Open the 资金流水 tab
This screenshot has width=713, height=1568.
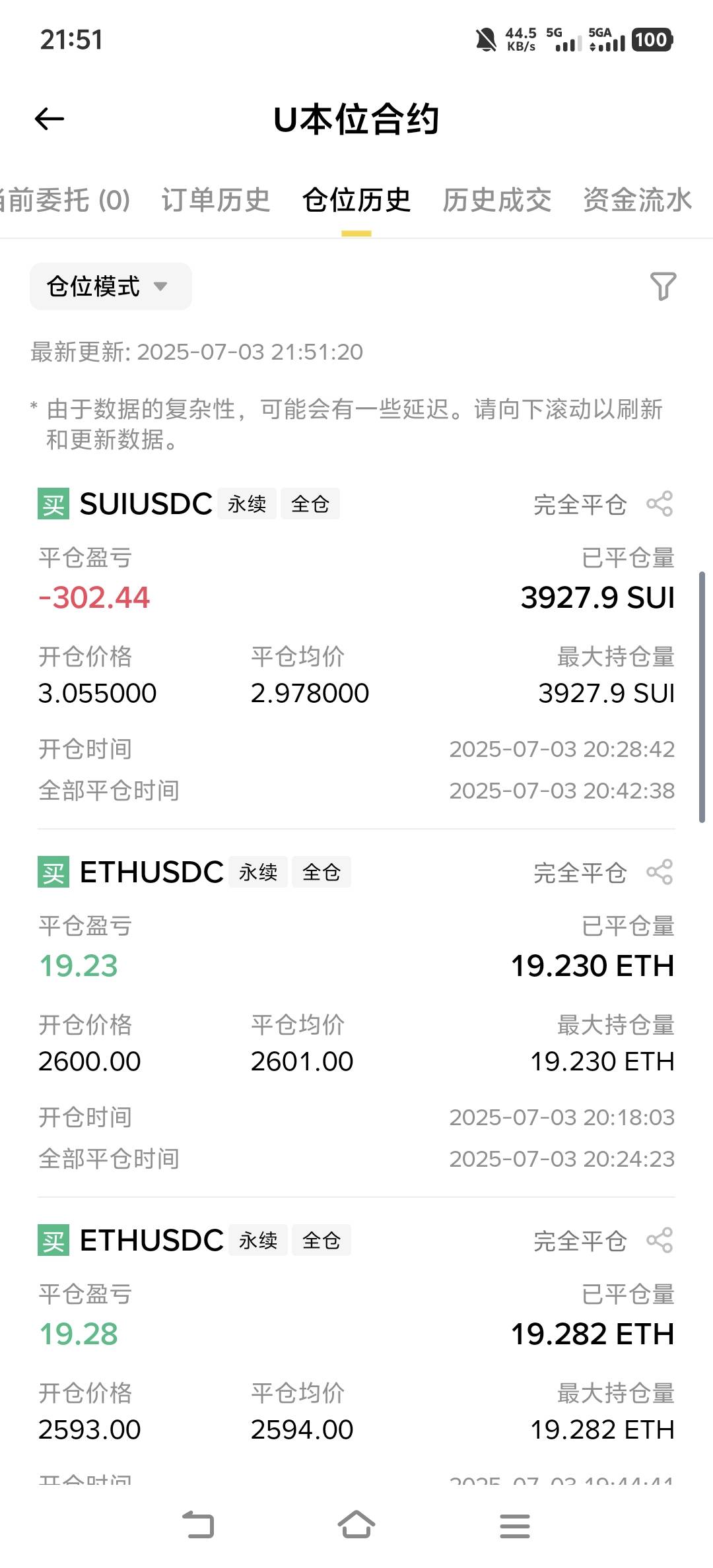638,200
